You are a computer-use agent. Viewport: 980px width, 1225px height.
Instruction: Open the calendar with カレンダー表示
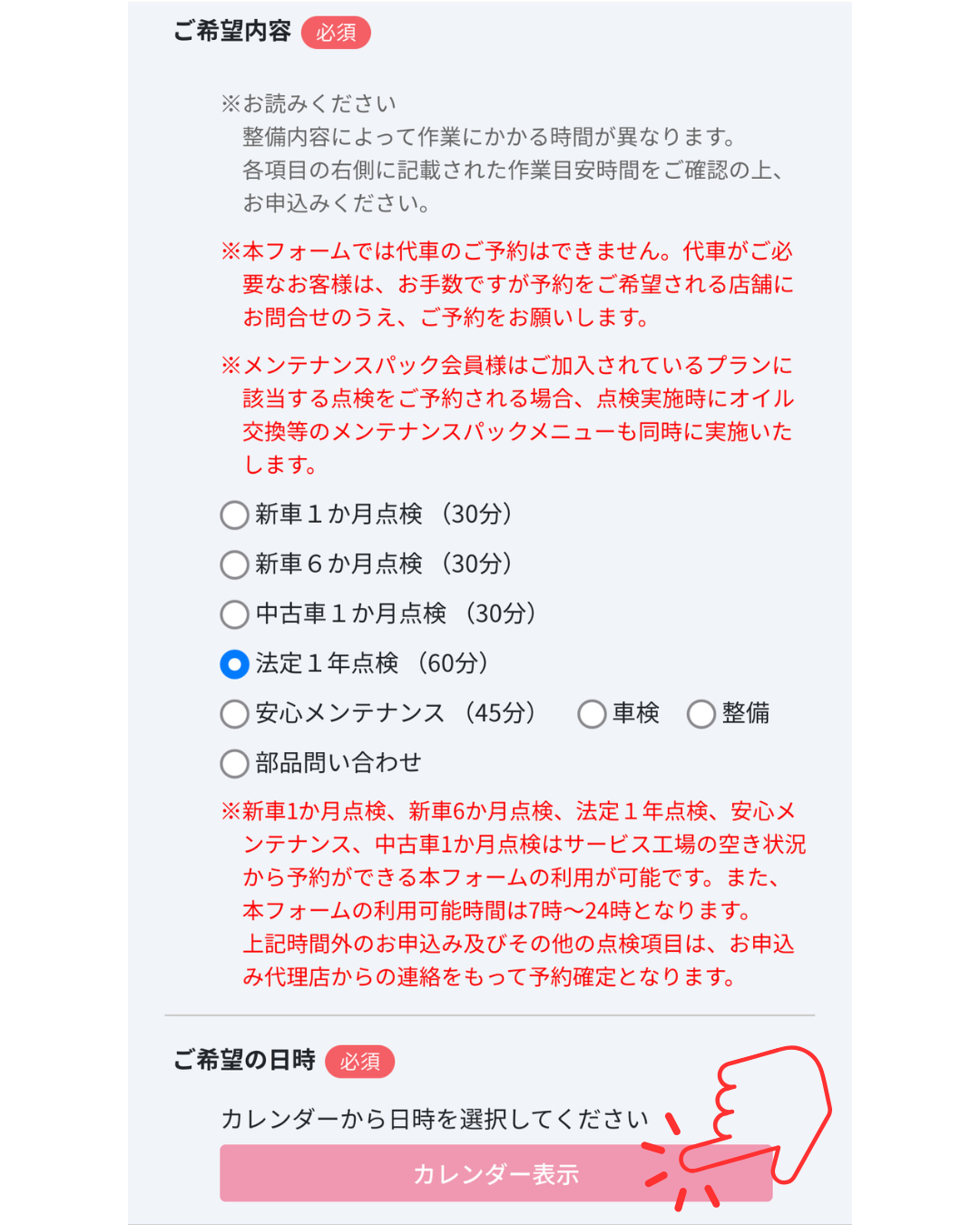coord(495,1173)
